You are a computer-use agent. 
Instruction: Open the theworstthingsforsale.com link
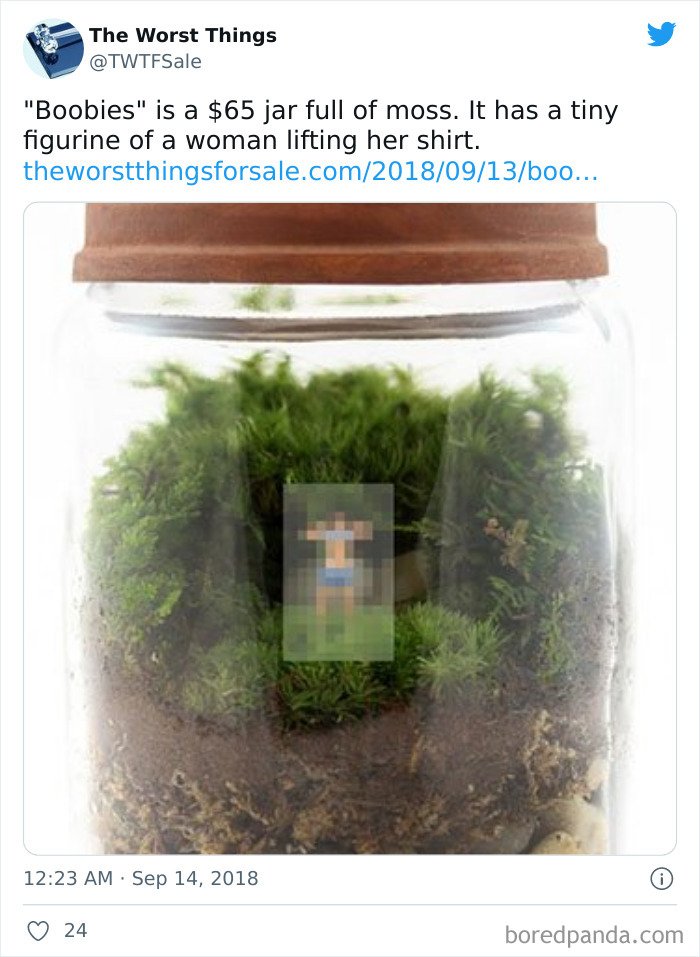pyautogui.click(x=310, y=172)
